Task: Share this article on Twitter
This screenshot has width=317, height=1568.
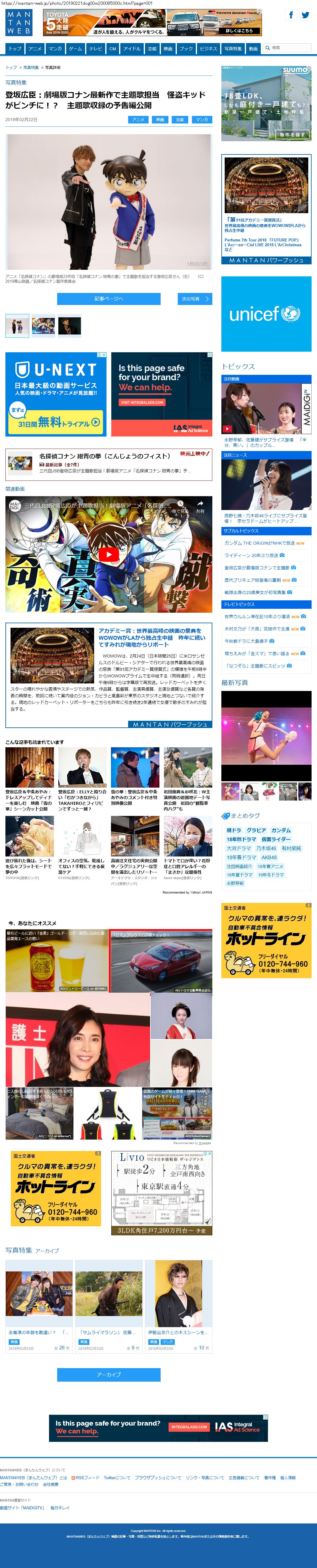Action: [306, 15]
